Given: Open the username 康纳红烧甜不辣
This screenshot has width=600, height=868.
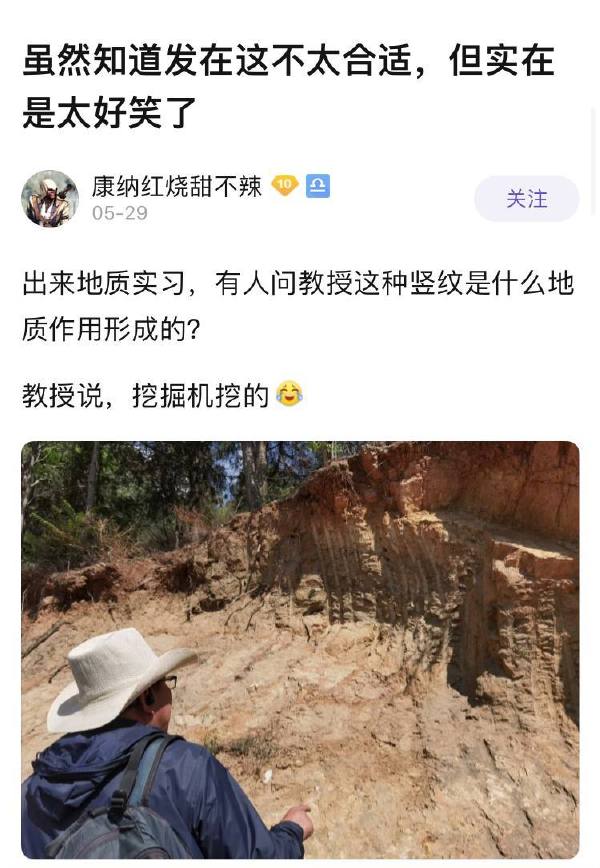Looking at the screenshot, I should (x=176, y=186).
